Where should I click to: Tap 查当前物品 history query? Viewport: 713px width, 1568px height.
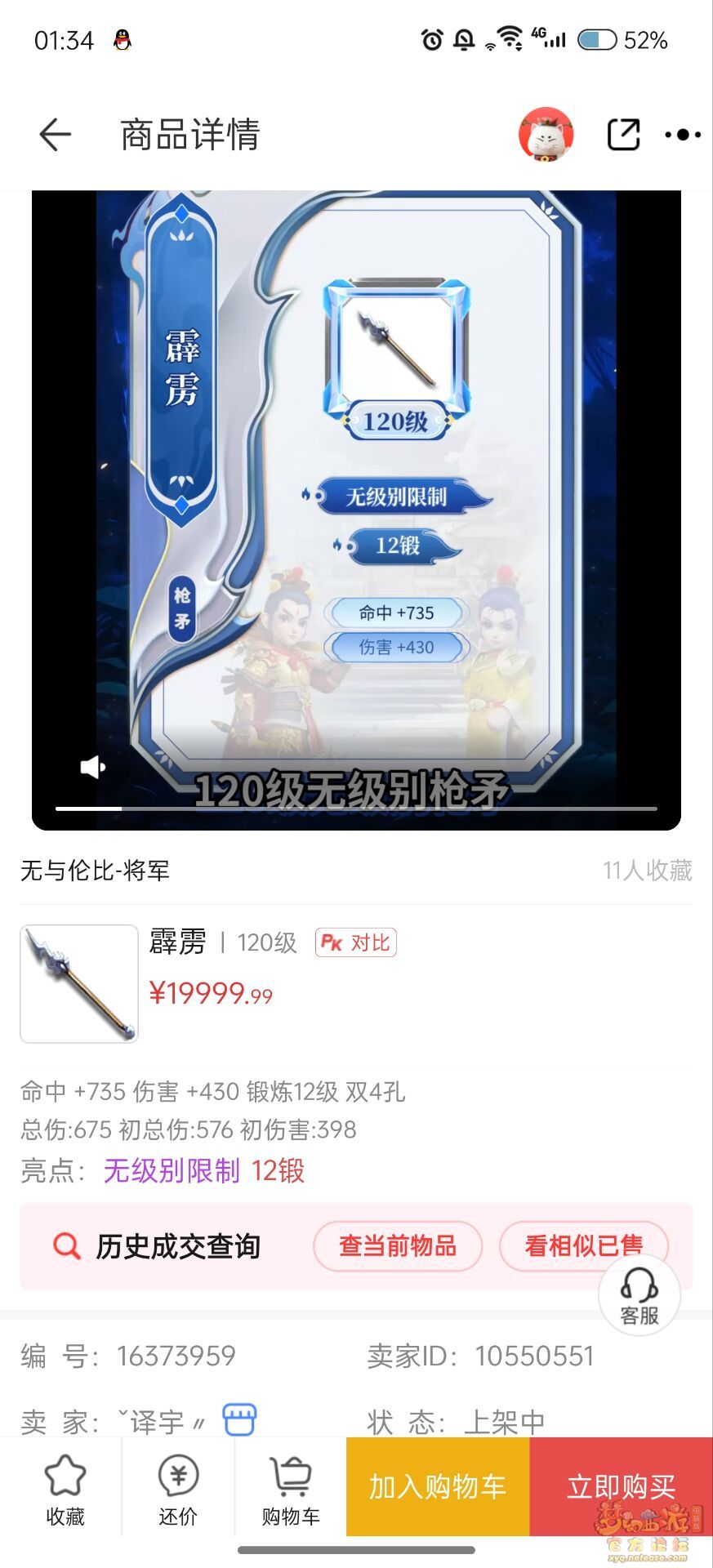pos(398,1246)
